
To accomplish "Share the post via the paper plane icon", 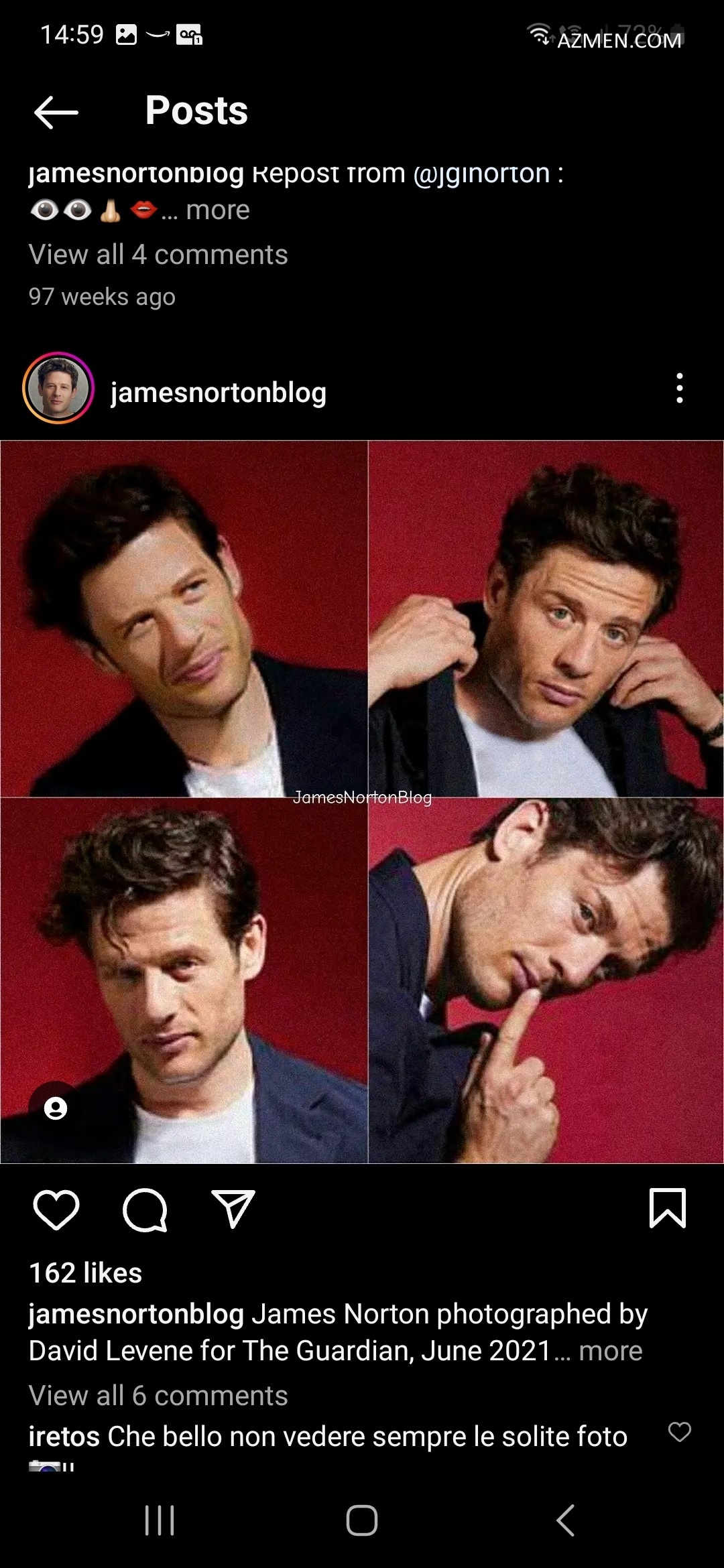I will [233, 1210].
